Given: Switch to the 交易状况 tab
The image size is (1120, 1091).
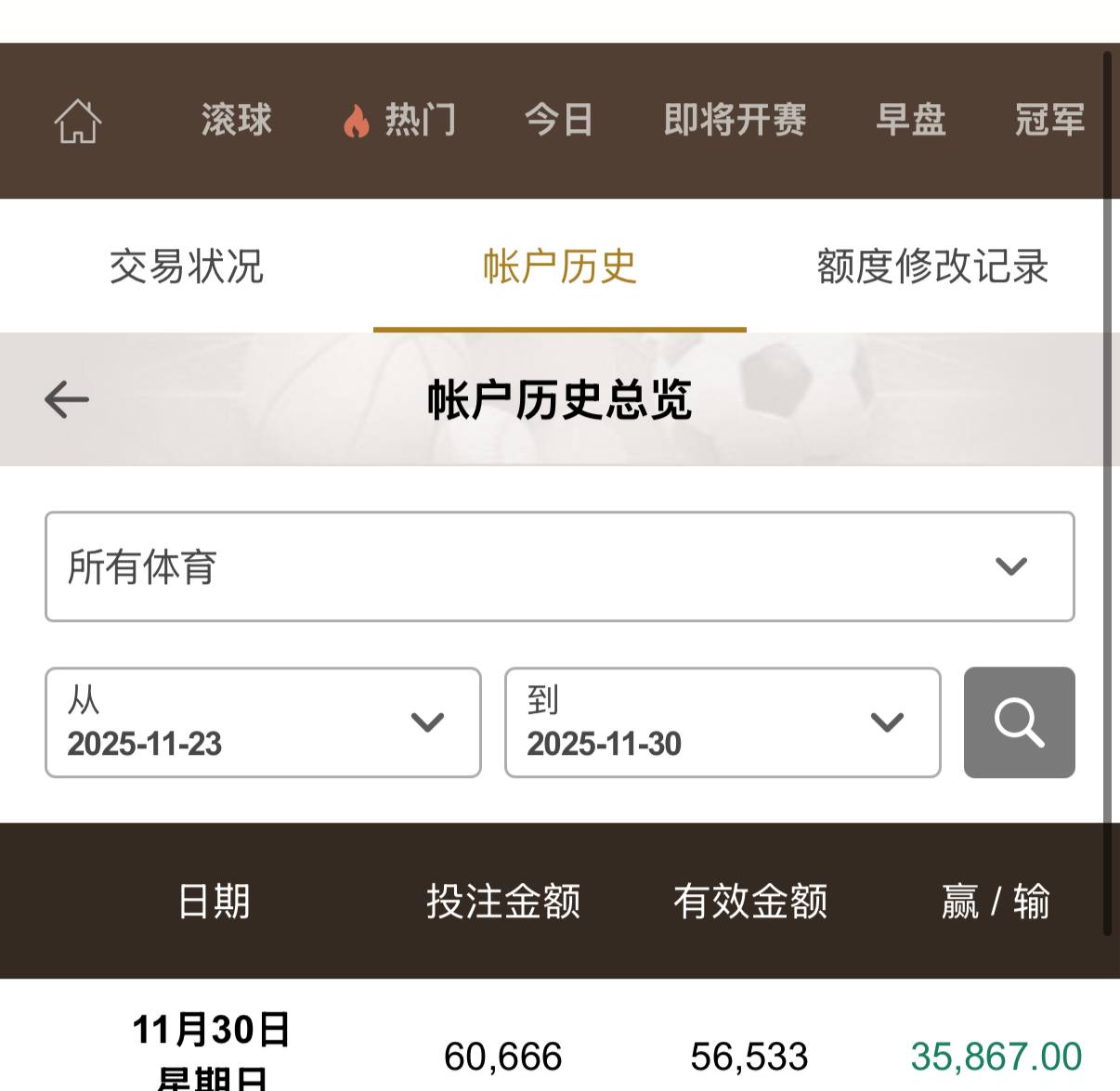Looking at the screenshot, I should (x=187, y=266).
